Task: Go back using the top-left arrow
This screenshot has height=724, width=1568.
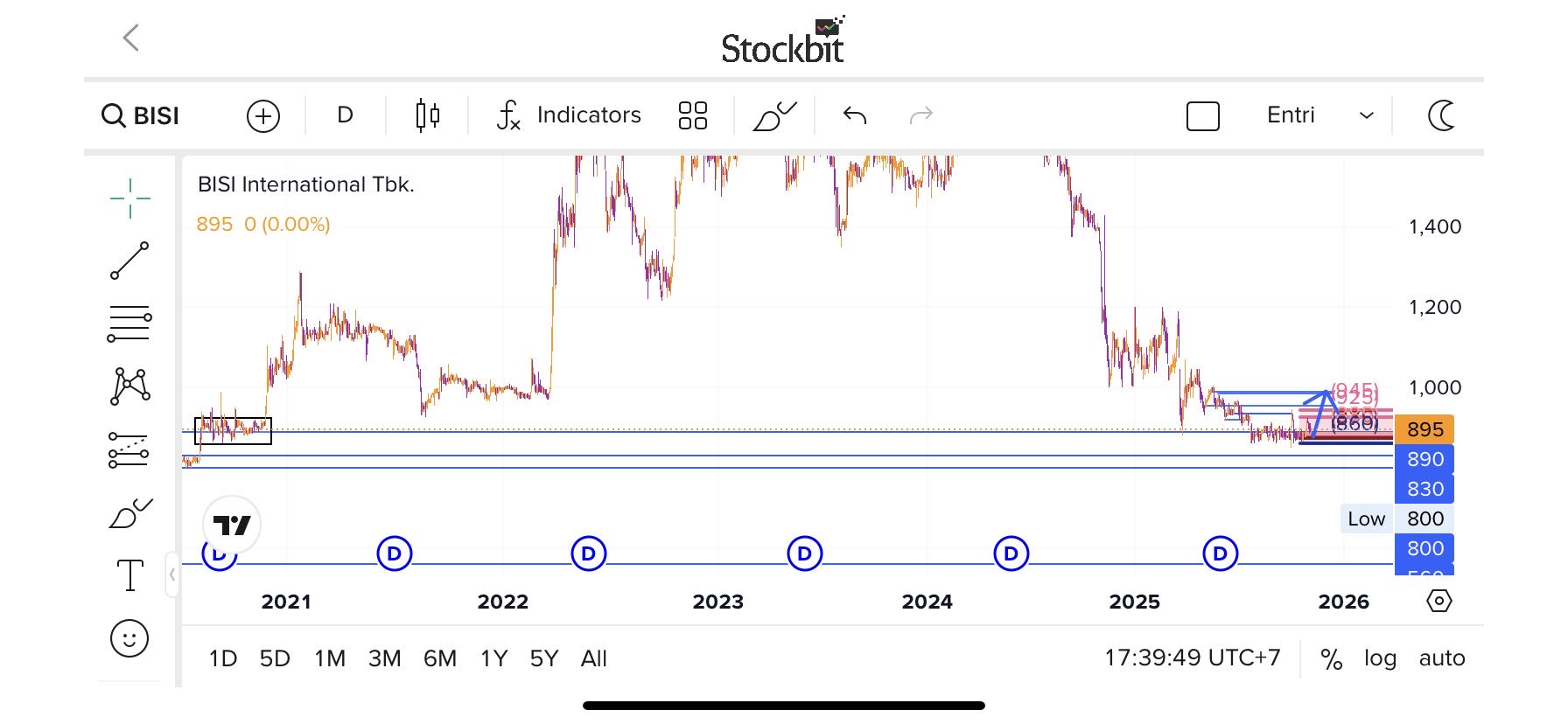Action: point(131,38)
